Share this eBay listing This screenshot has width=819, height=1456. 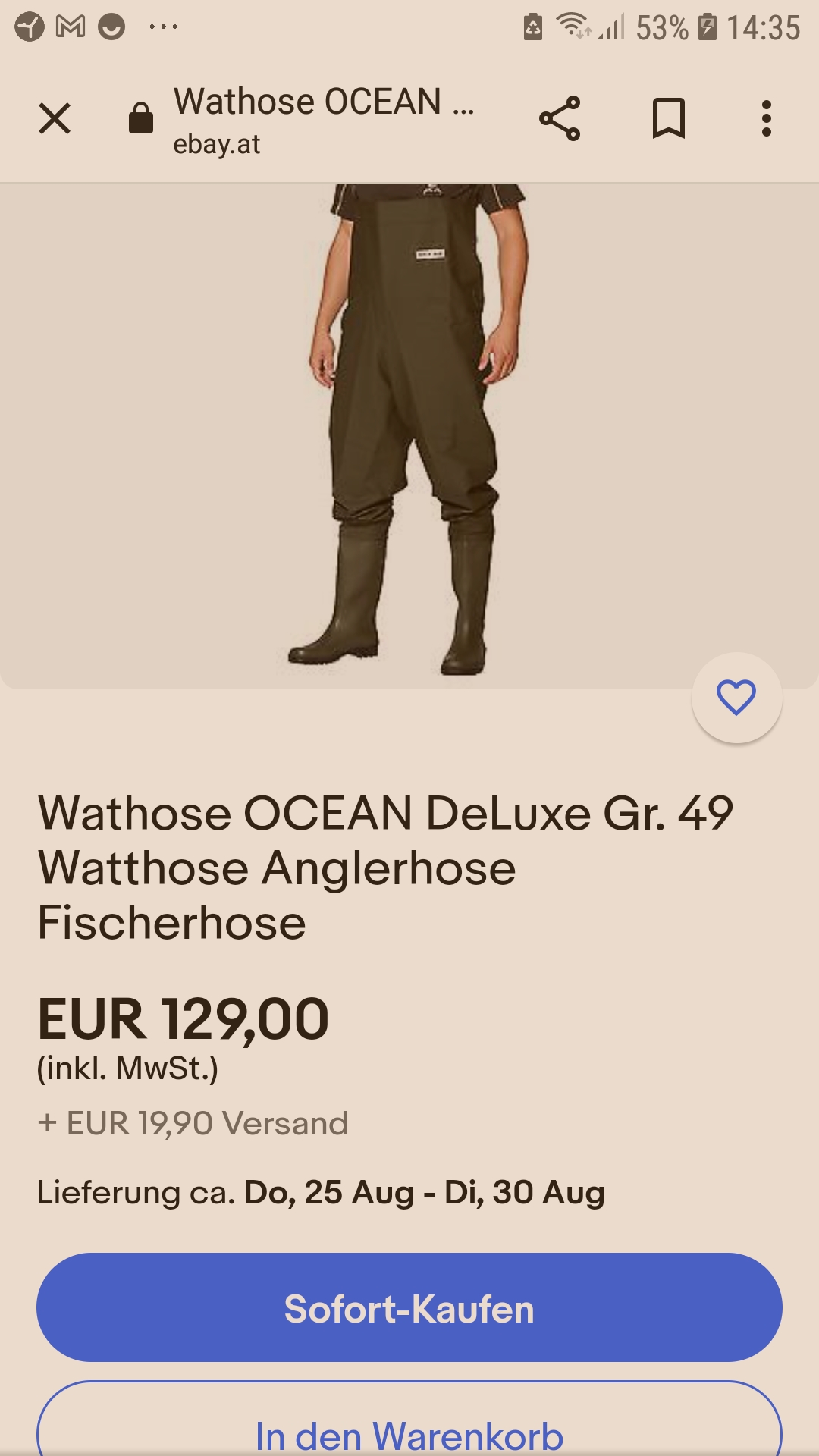tap(560, 119)
